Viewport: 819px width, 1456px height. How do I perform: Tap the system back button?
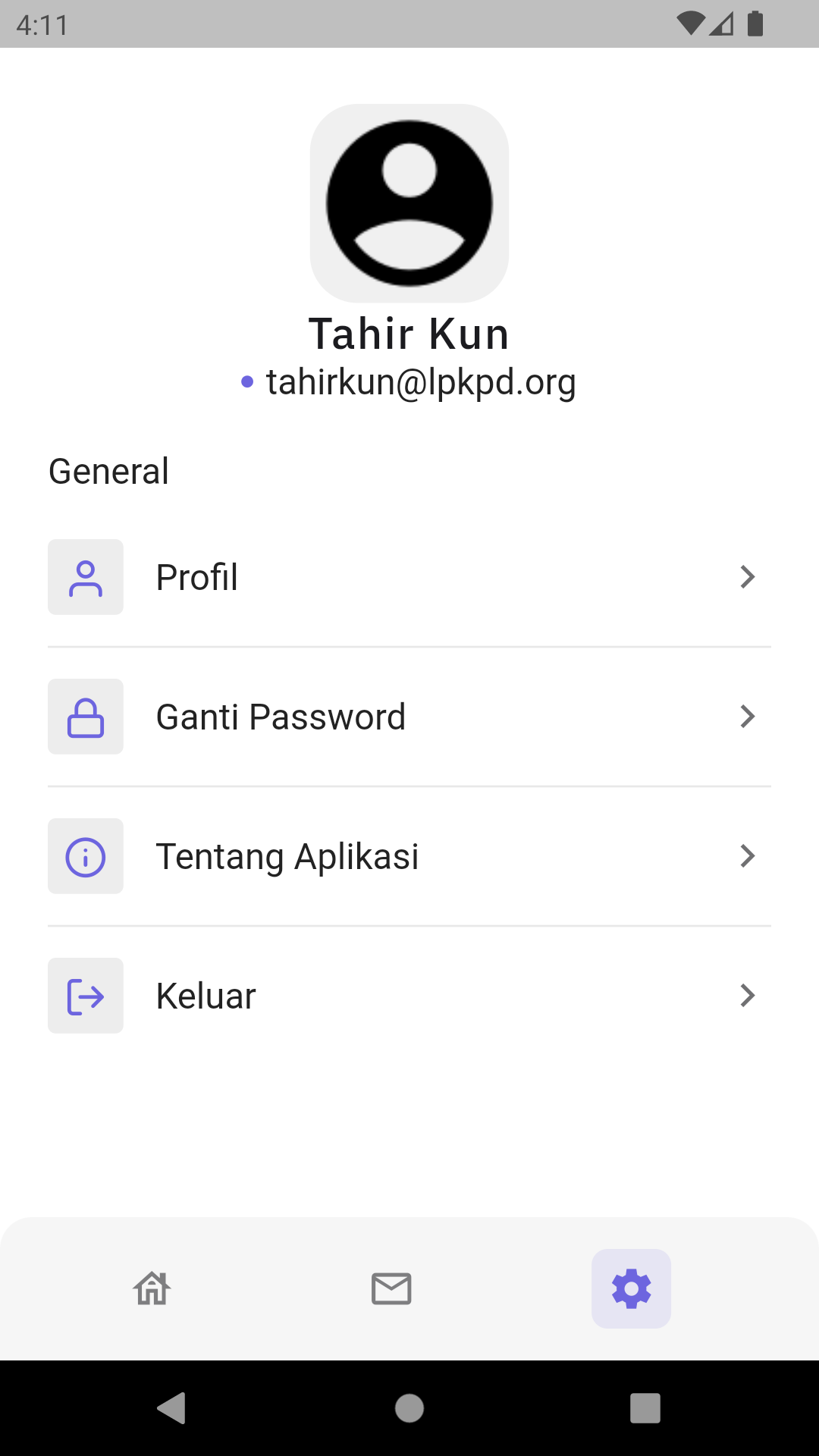click(172, 1408)
